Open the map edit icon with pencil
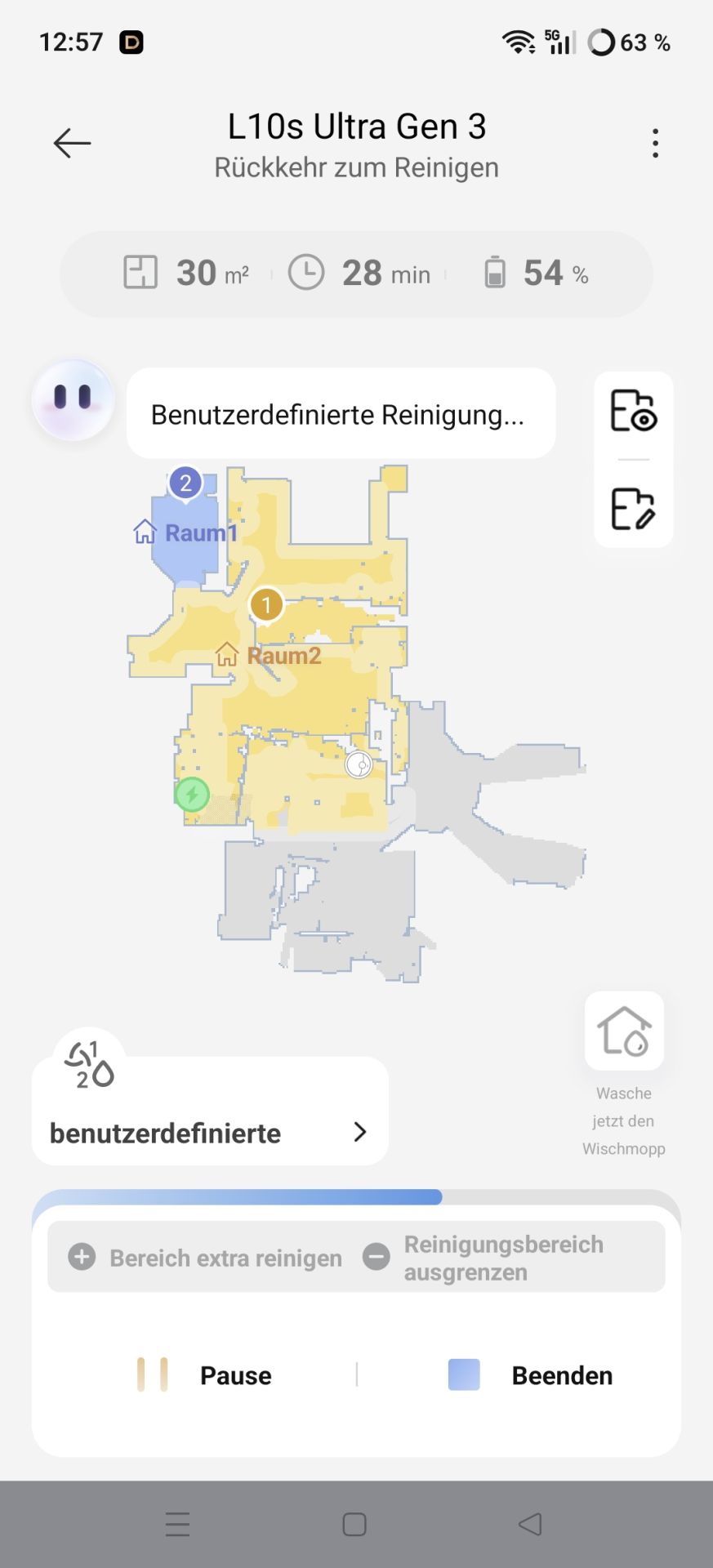Viewport: 713px width, 1568px height. [x=633, y=509]
